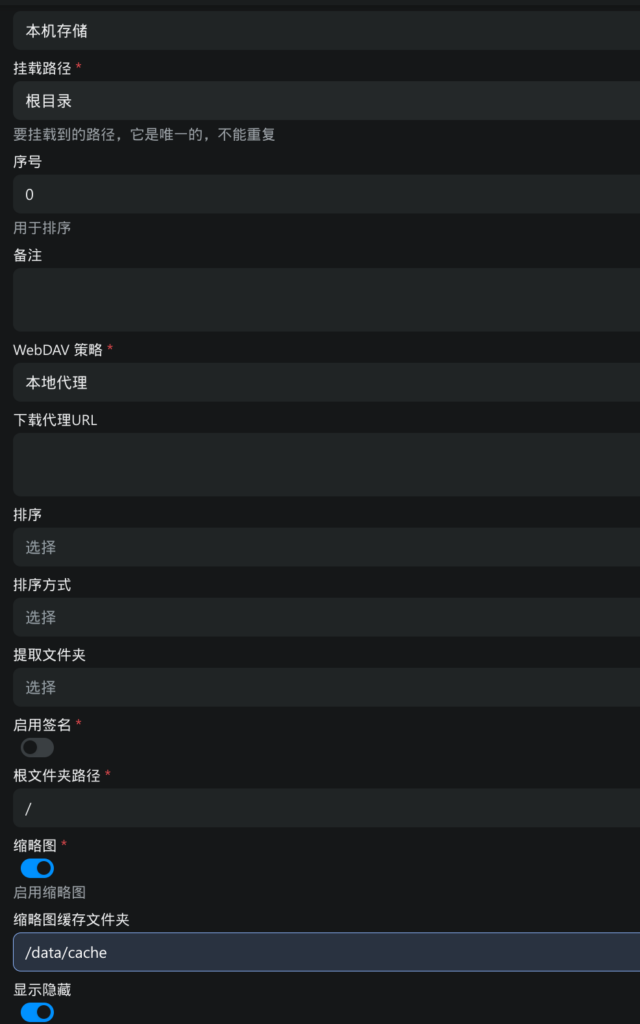Open the 本机存储 driver dropdown
Viewport: 640px width, 1024px height.
327,30
